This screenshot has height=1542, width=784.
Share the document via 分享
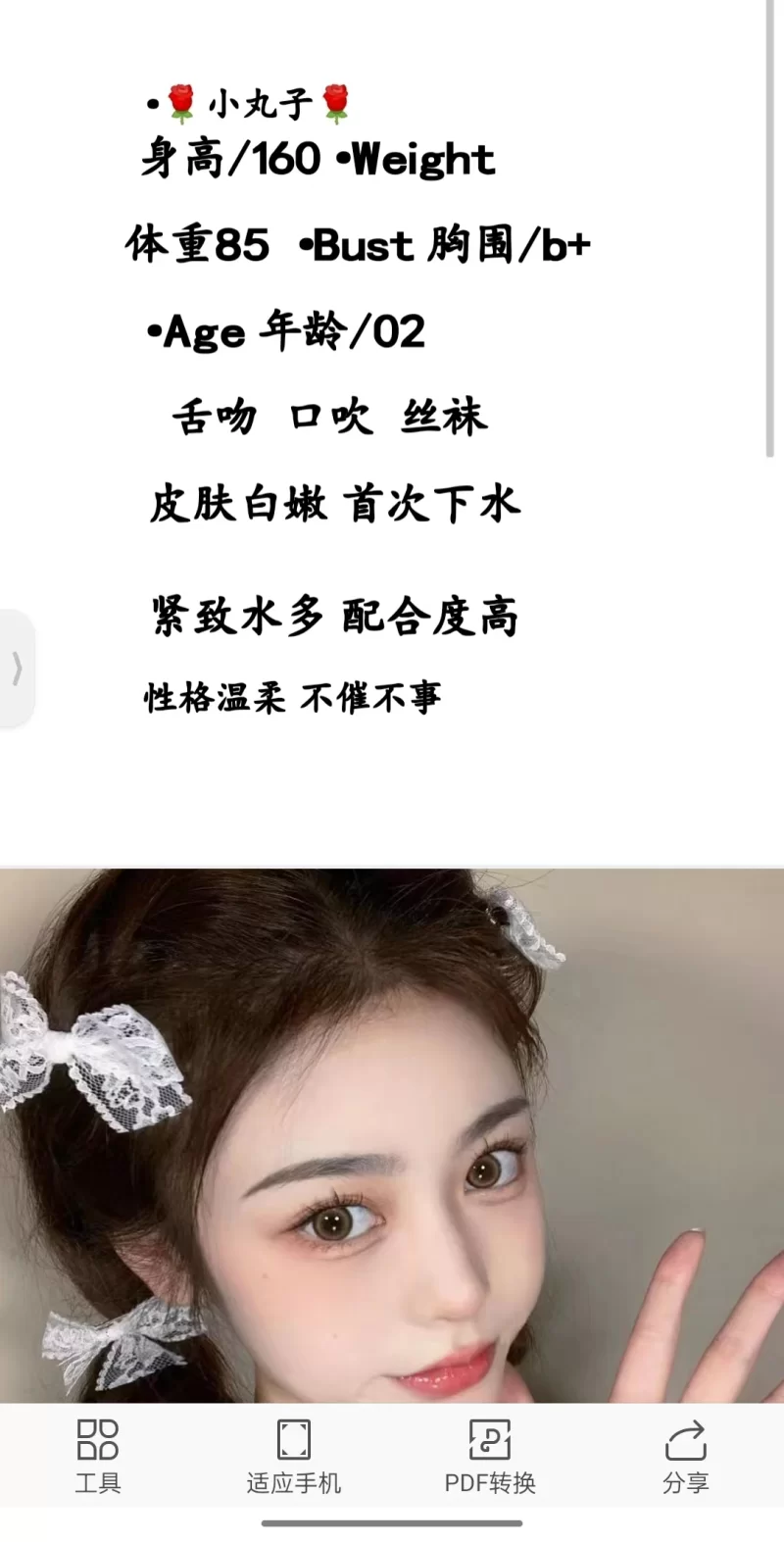point(685,1456)
